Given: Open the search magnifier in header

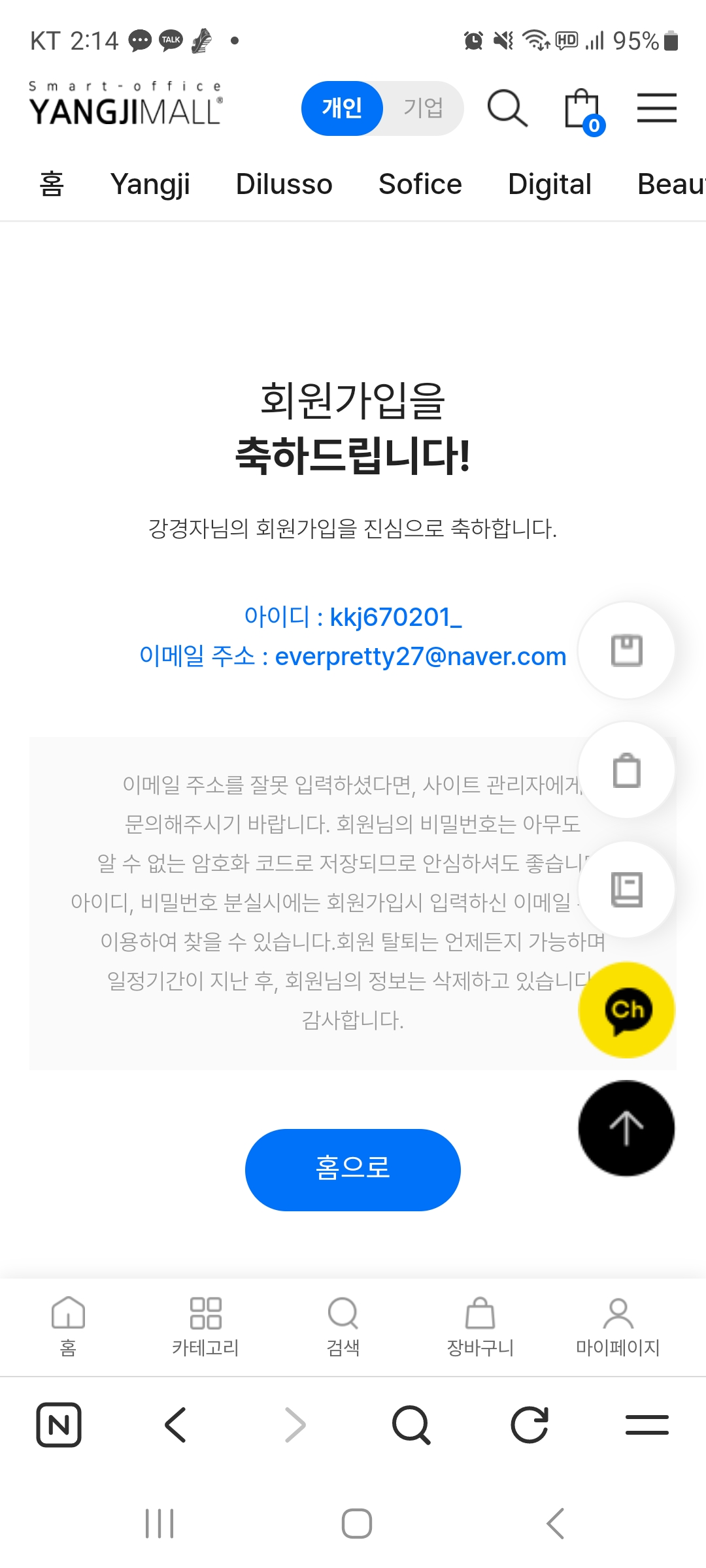Looking at the screenshot, I should 507,108.
